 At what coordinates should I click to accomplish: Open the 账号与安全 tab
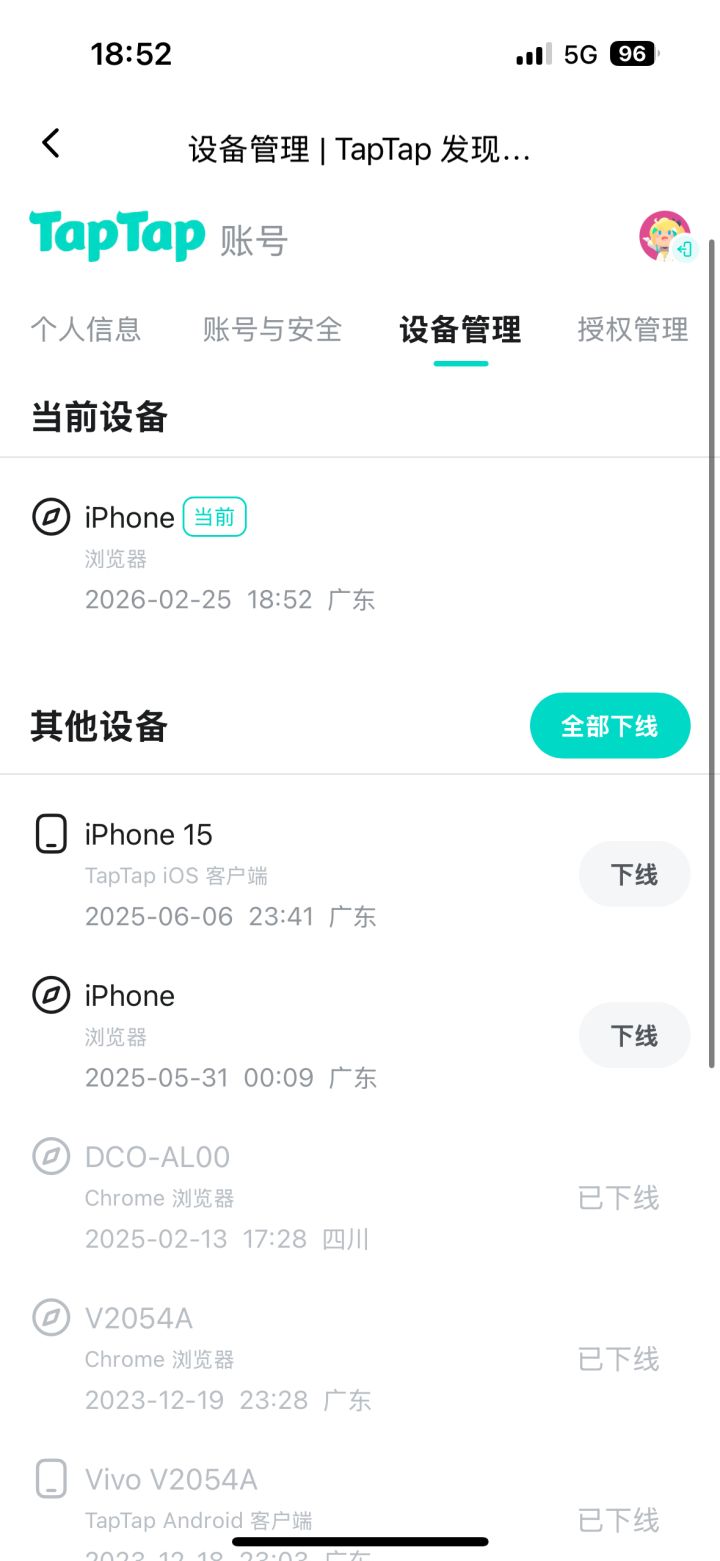[273, 330]
